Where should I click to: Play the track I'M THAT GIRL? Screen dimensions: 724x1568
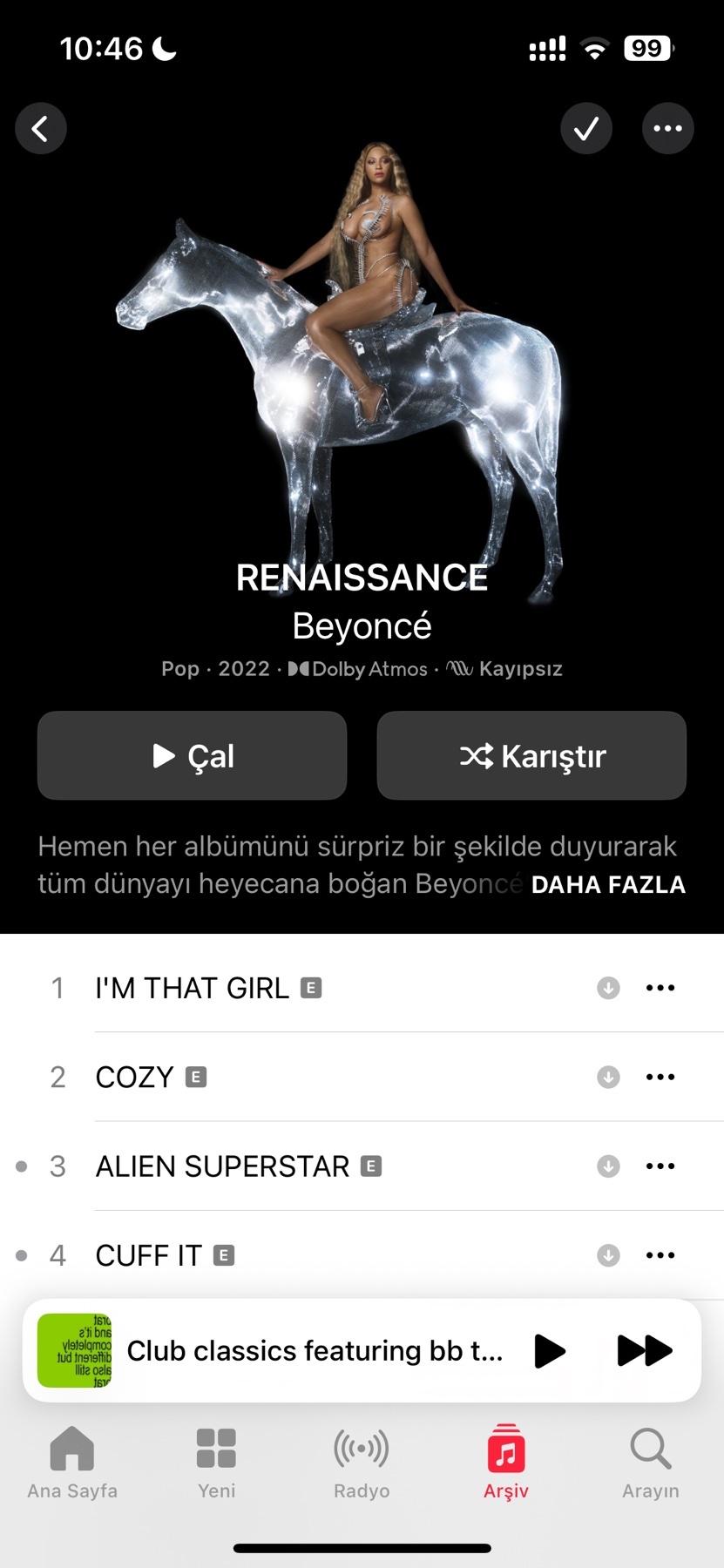point(192,988)
